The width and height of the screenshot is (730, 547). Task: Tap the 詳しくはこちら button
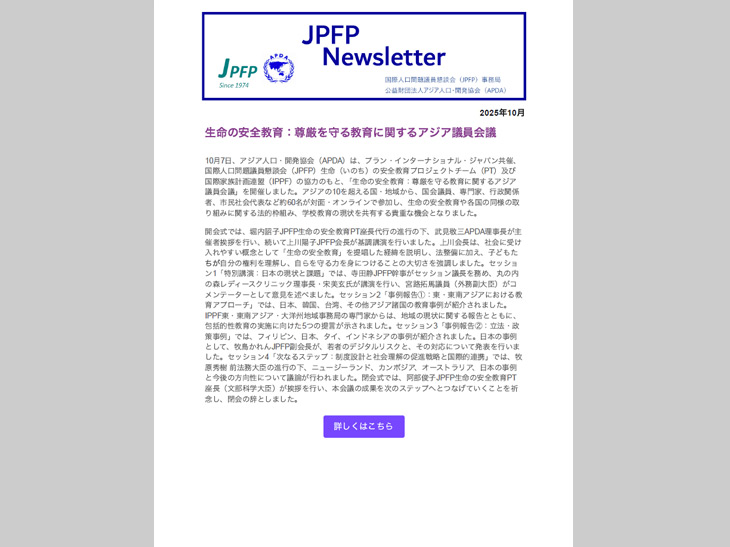point(364,426)
